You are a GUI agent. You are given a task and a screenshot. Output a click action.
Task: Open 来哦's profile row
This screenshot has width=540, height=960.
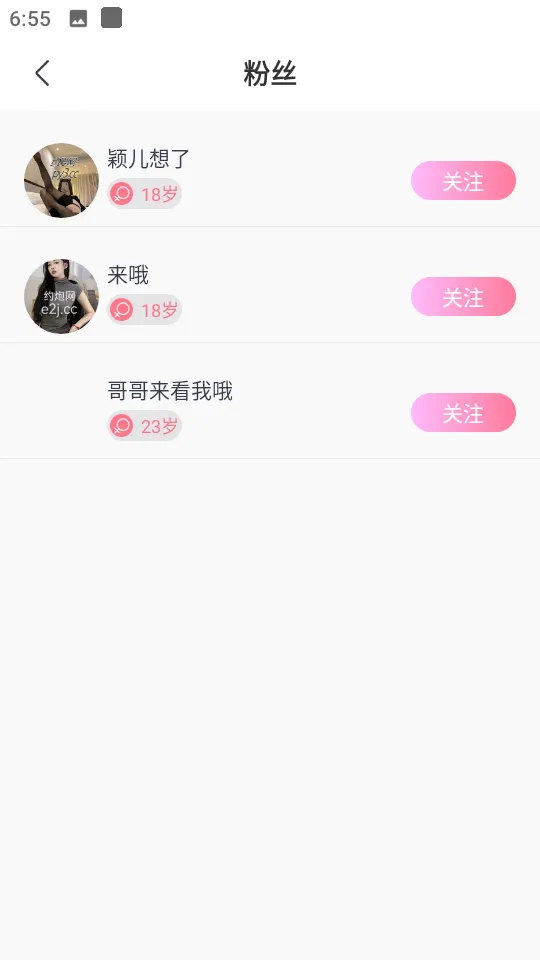click(x=270, y=296)
